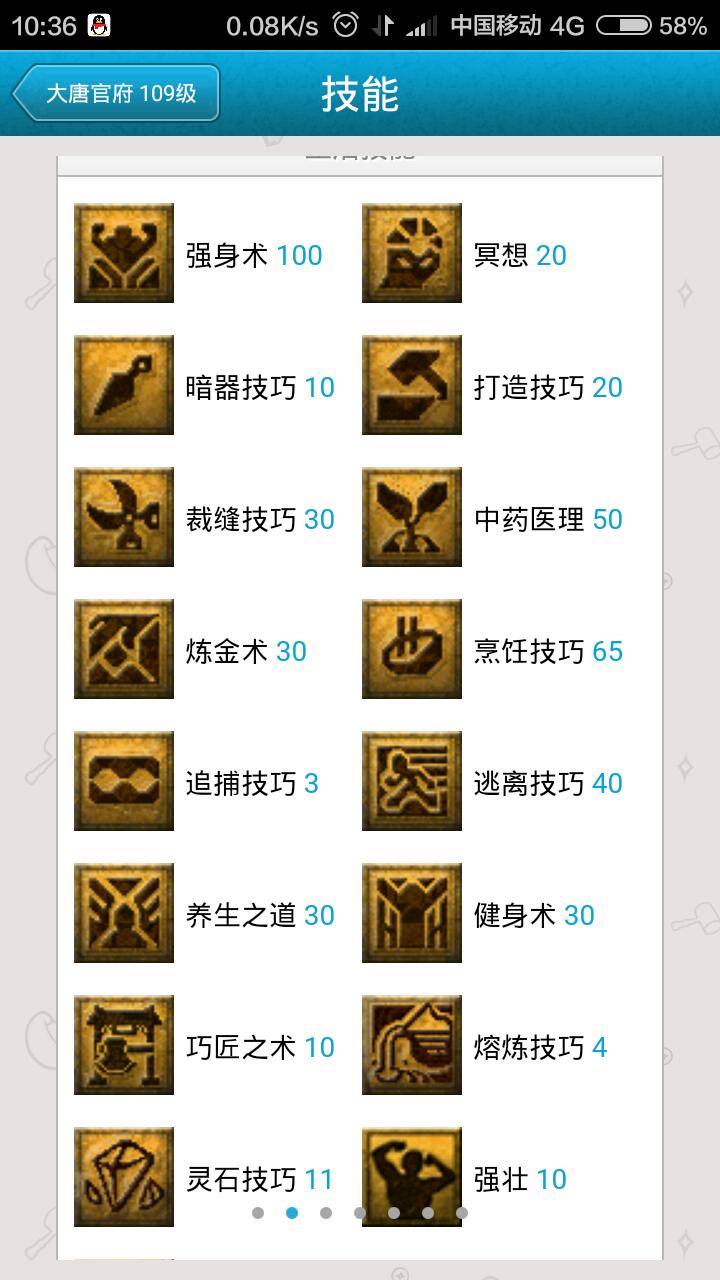Open the 逃离技巧 skill
The image size is (720, 1280).
412,782
